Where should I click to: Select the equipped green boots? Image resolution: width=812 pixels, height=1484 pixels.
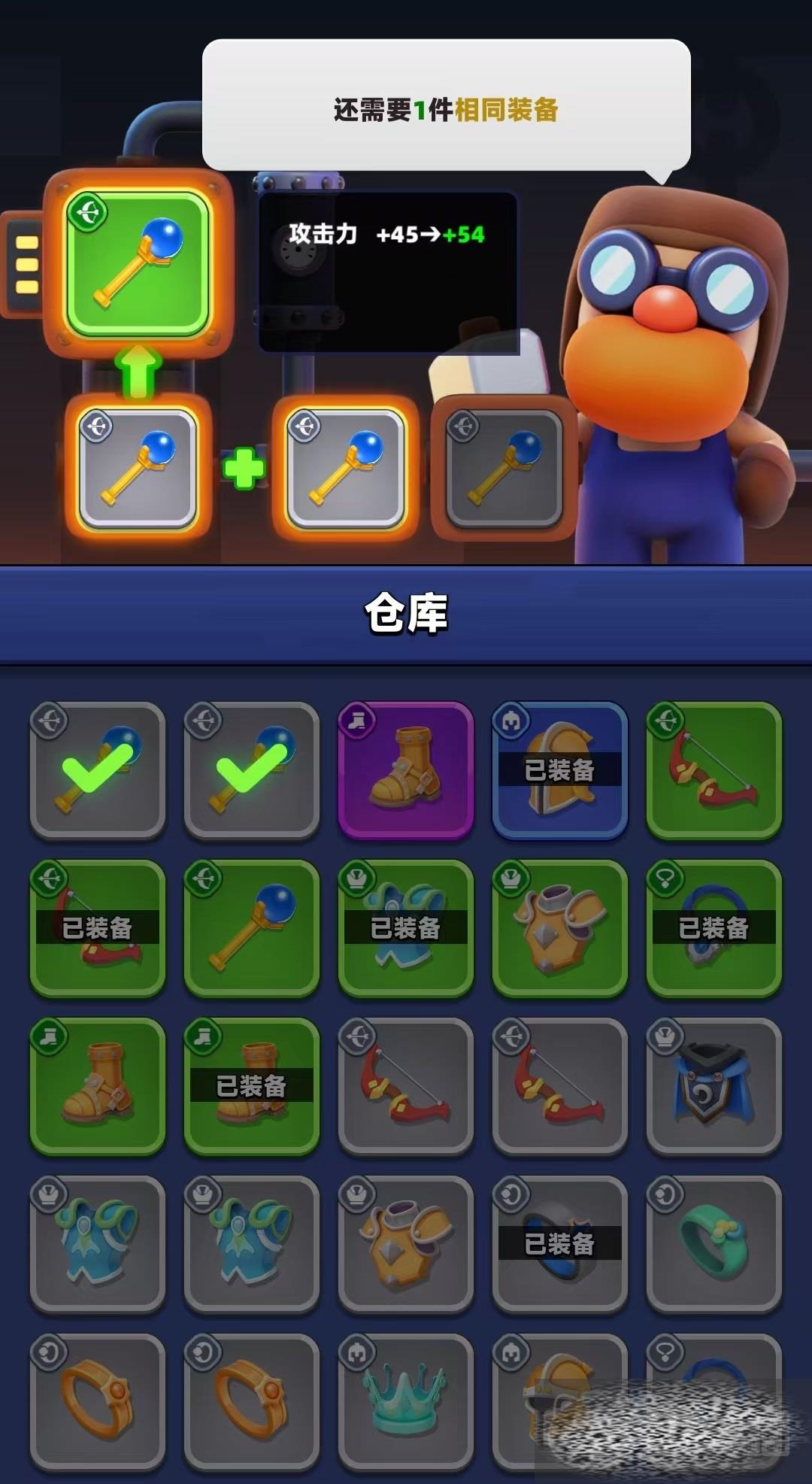pos(252,1085)
